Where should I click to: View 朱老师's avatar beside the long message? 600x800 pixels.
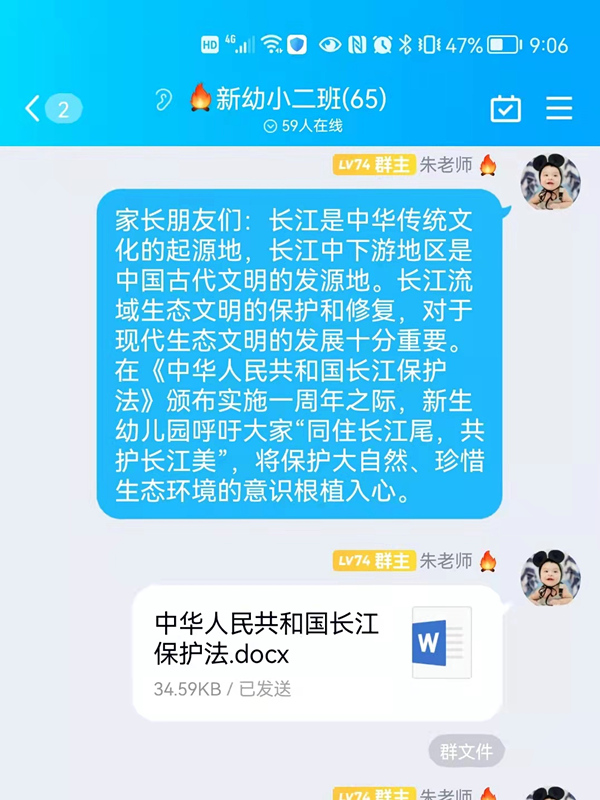pos(551,183)
